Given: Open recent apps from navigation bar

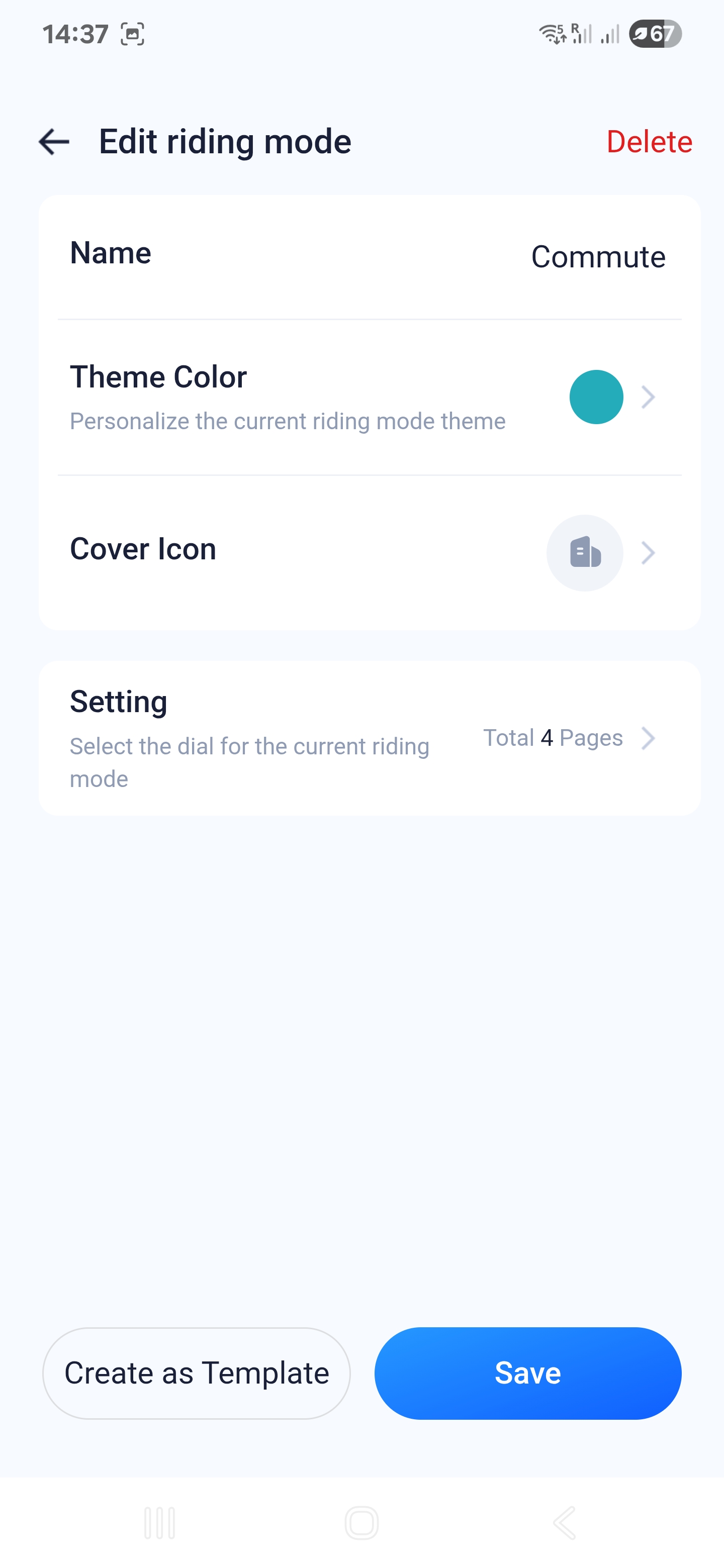Looking at the screenshot, I should pos(159,1522).
